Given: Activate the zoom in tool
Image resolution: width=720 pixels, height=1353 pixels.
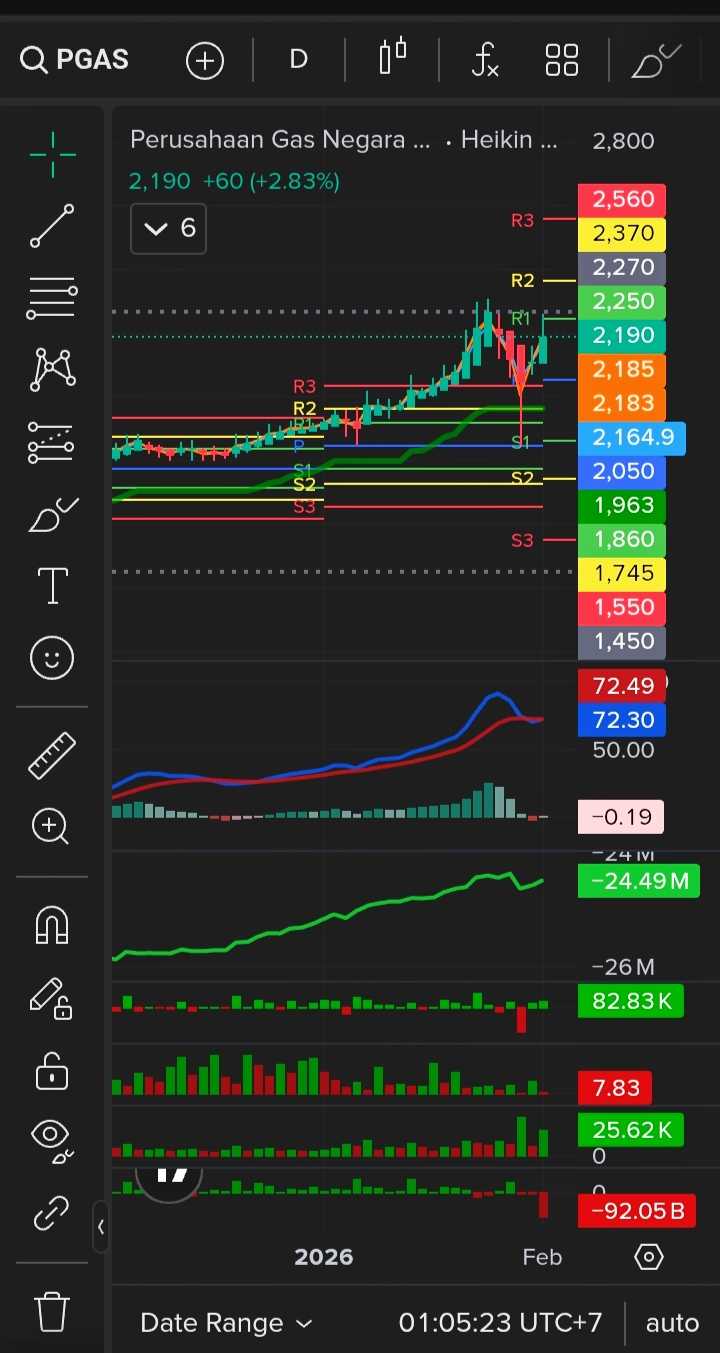Looking at the screenshot, I should [x=52, y=827].
